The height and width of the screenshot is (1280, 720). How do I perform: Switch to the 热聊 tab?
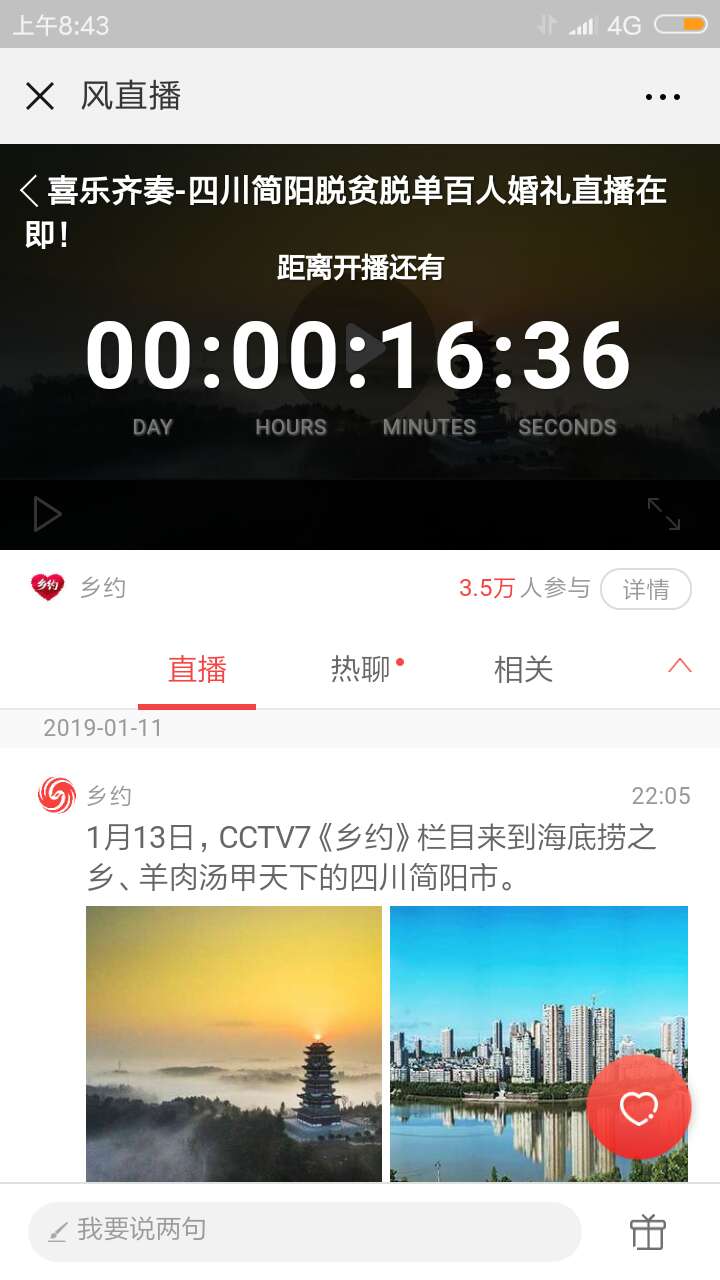[x=362, y=669]
